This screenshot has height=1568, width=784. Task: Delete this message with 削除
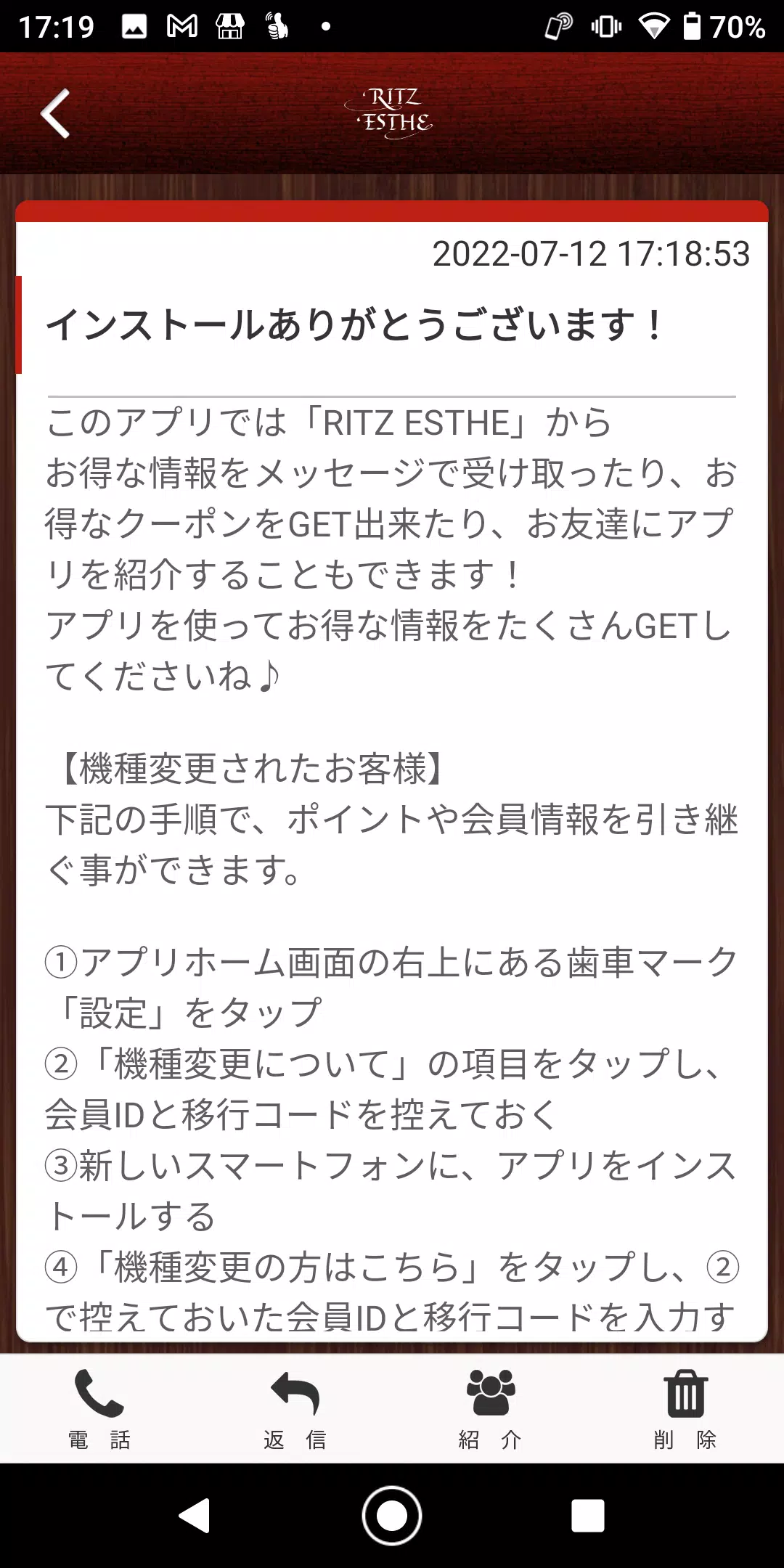685,1409
